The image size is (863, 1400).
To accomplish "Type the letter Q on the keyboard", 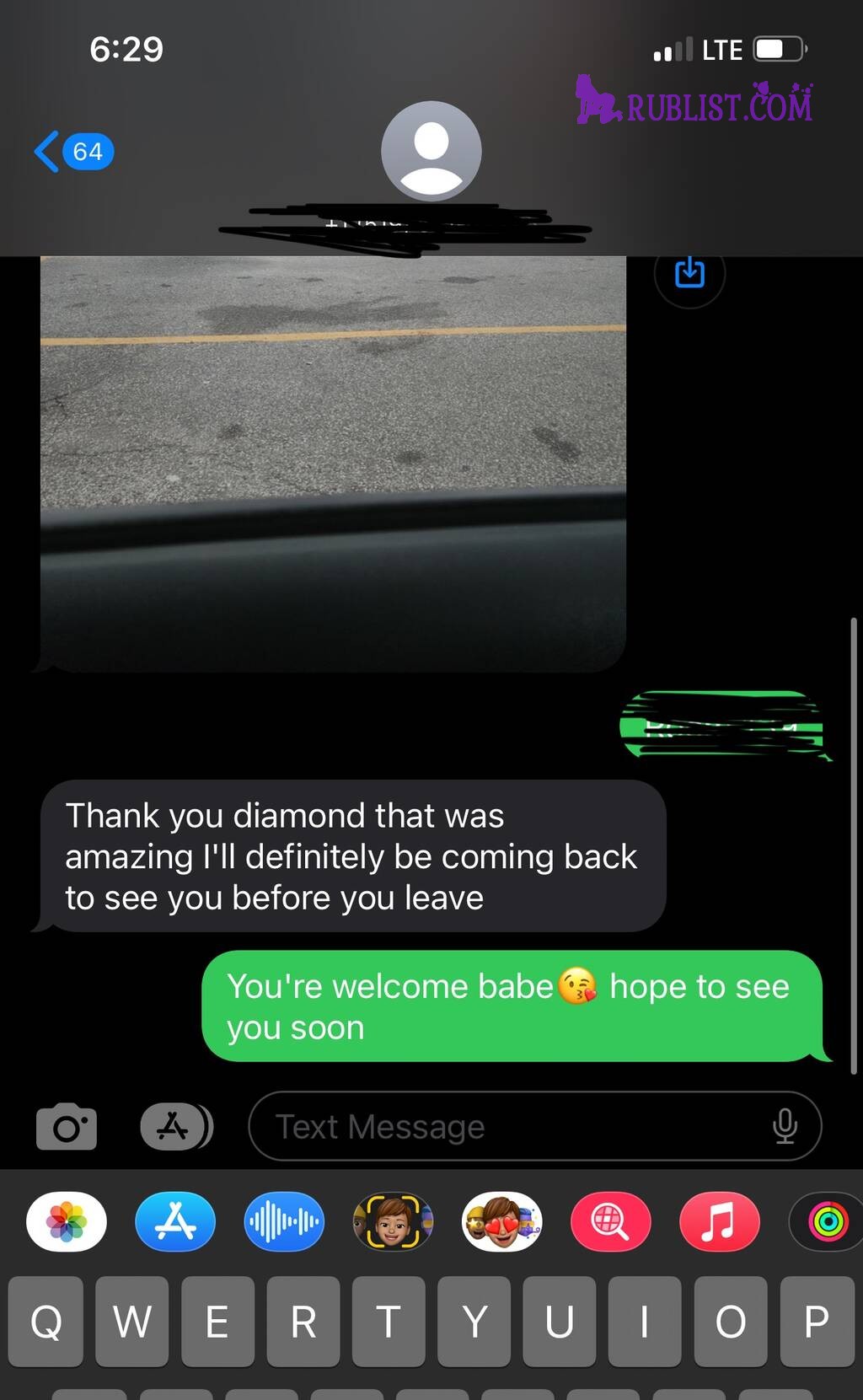I will (46, 1321).
